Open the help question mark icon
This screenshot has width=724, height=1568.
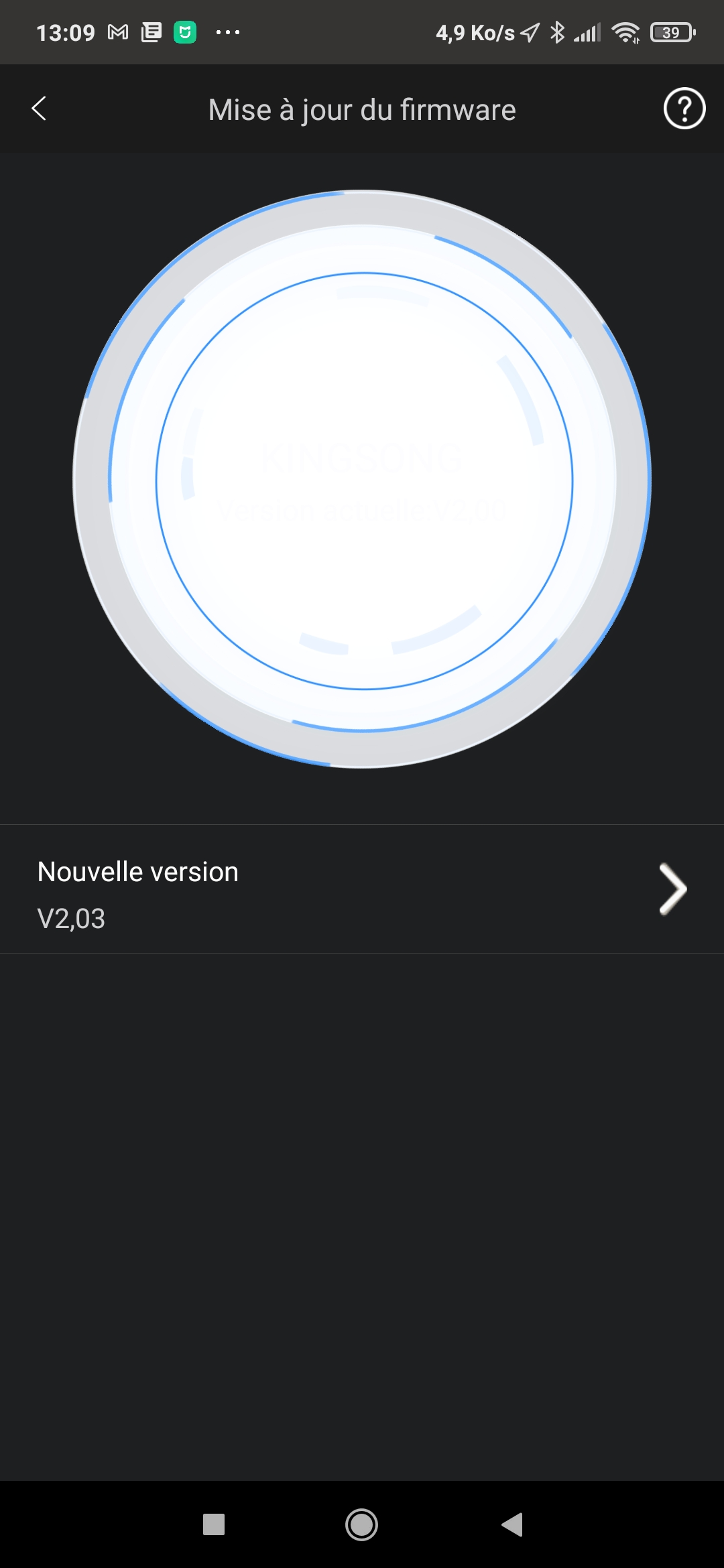click(x=684, y=109)
